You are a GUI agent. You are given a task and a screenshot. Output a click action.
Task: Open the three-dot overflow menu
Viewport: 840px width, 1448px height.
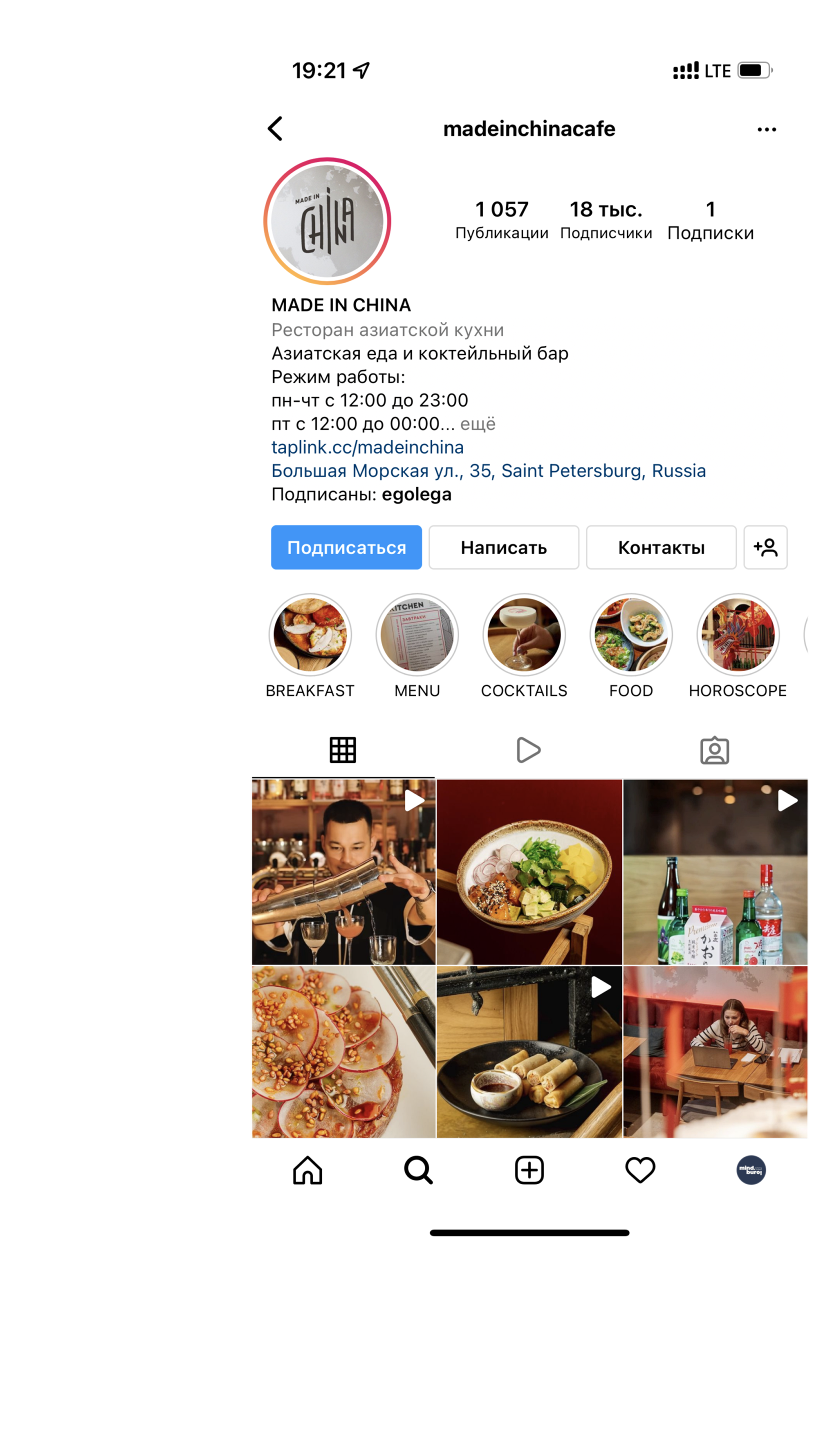pos(766,130)
